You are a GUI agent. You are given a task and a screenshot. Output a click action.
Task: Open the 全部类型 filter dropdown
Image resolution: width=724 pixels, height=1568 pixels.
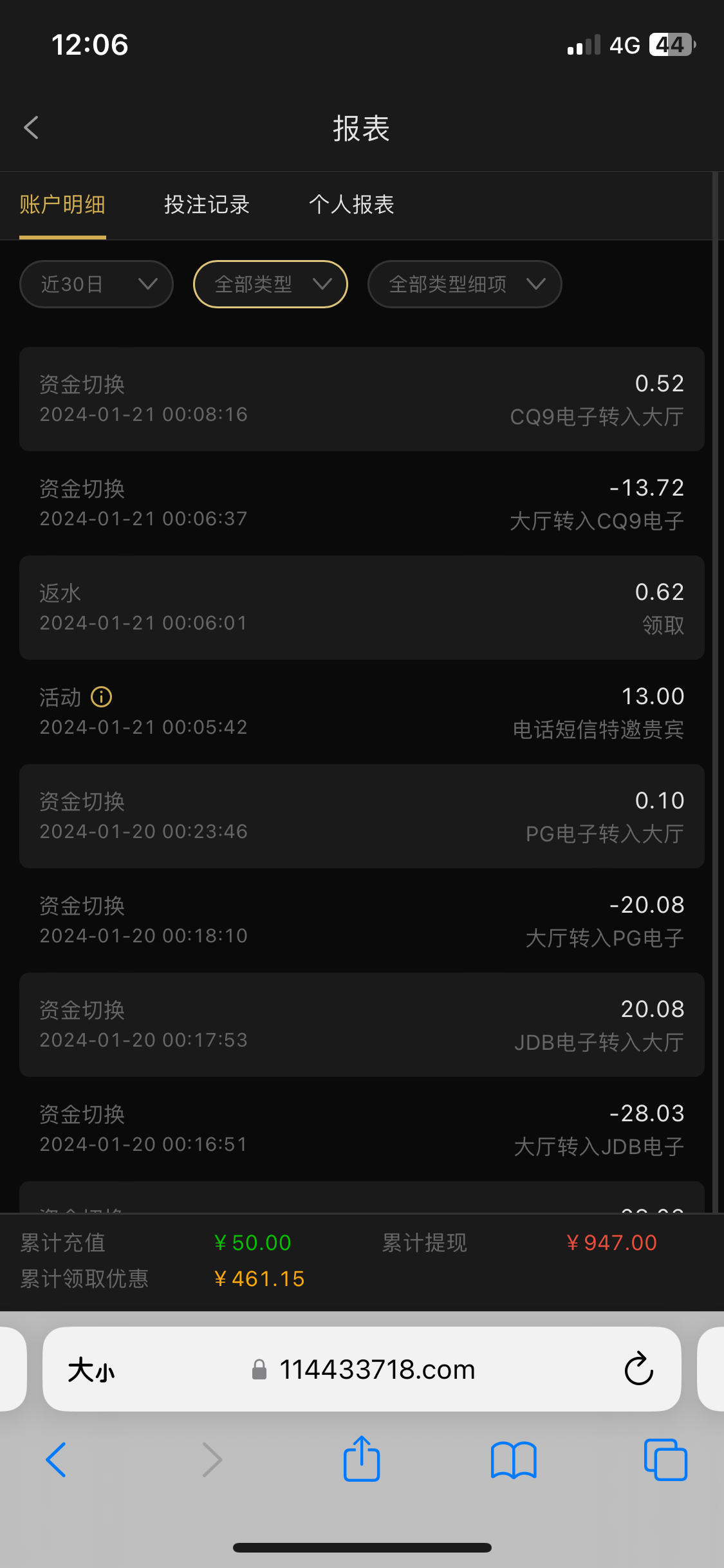[270, 284]
